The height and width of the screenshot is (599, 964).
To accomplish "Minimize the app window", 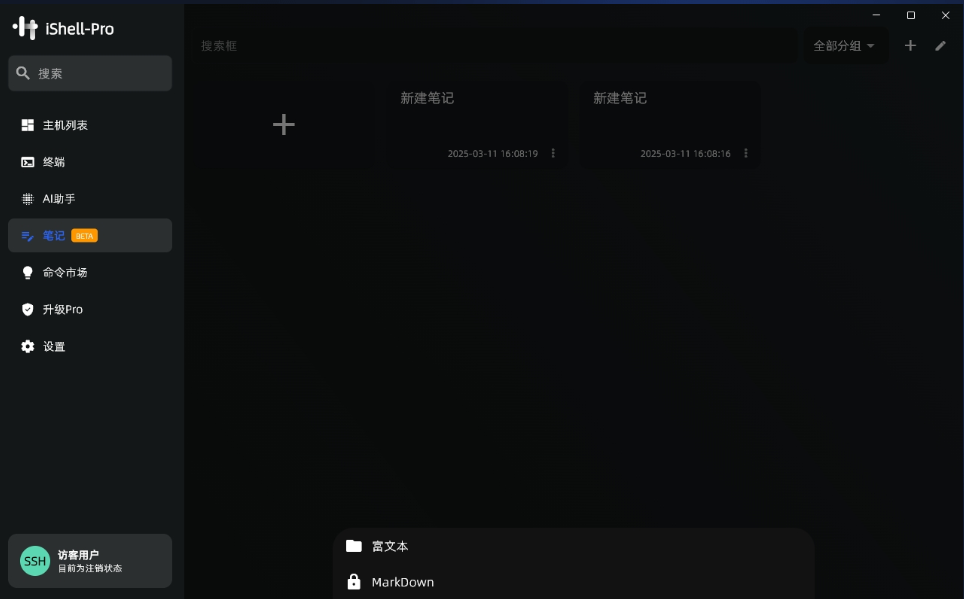I will (876, 15).
